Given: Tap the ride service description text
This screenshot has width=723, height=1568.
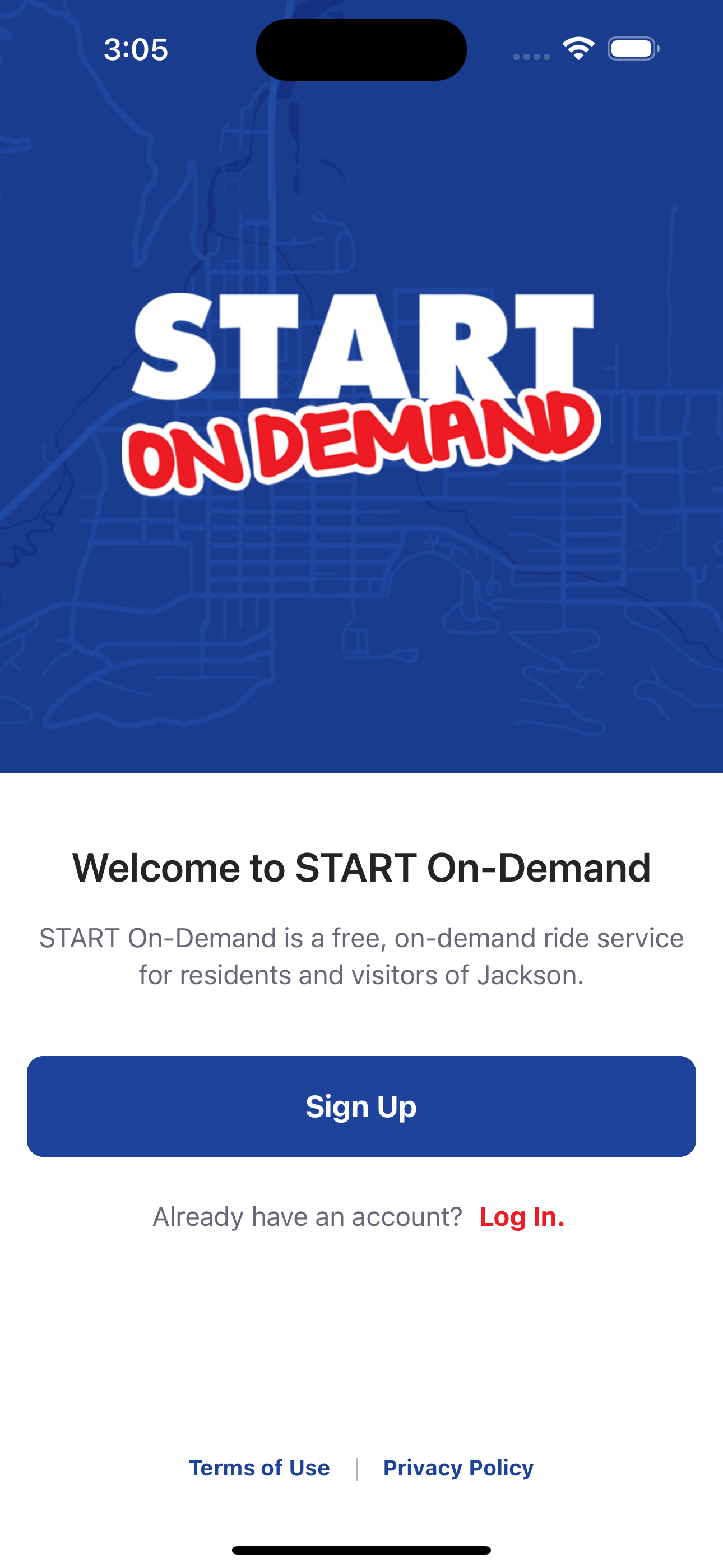Looking at the screenshot, I should coord(361,956).
